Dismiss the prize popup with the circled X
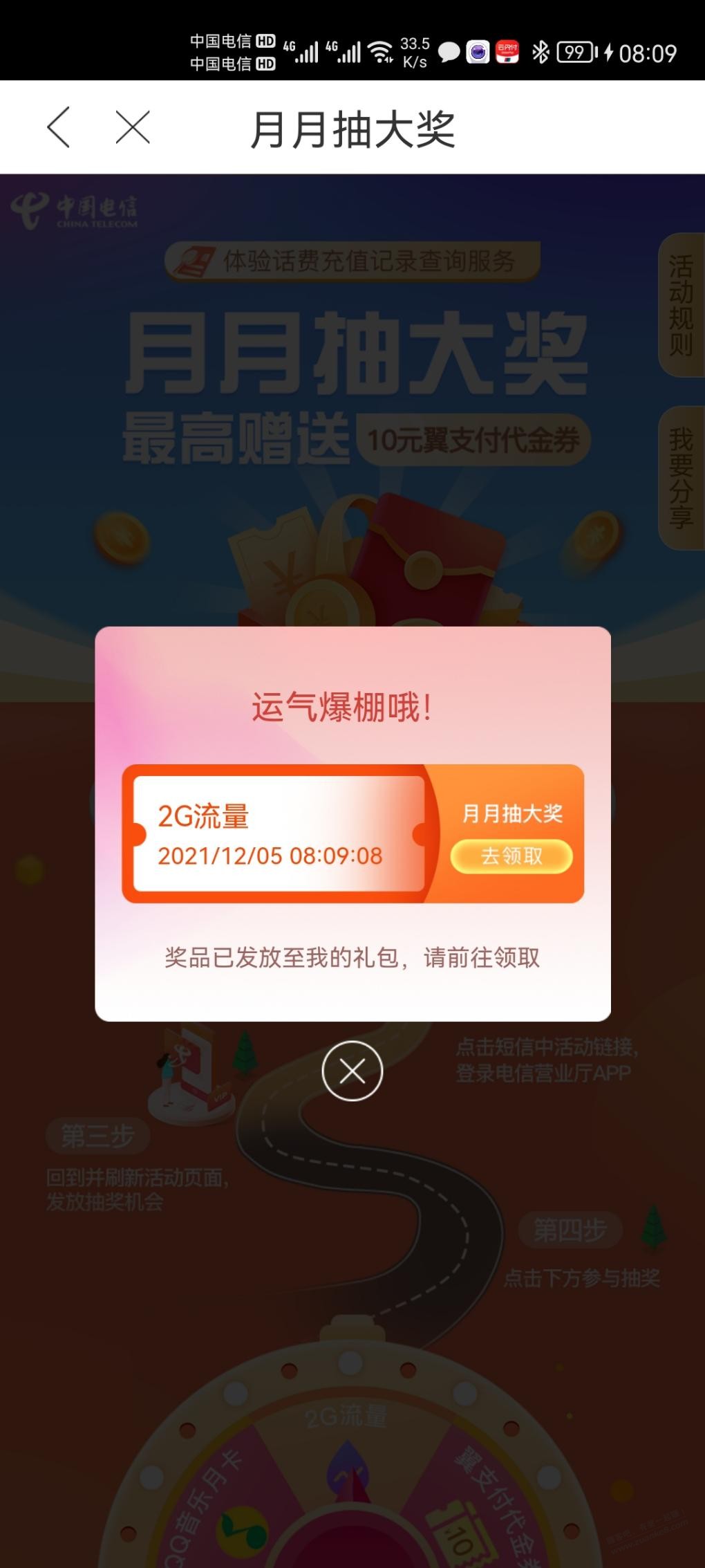Image resolution: width=705 pixels, height=1568 pixels. [x=352, y=1071]
